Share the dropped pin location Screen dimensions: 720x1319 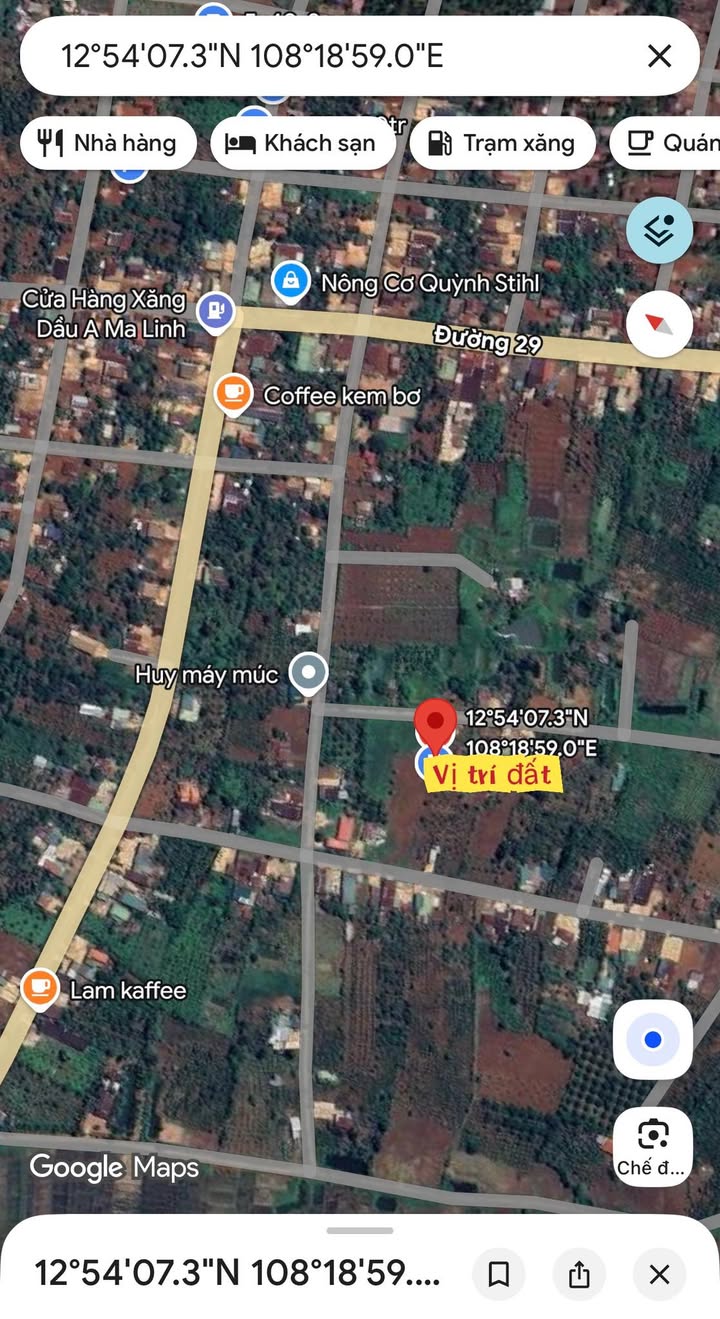[x=579, y=1274]
